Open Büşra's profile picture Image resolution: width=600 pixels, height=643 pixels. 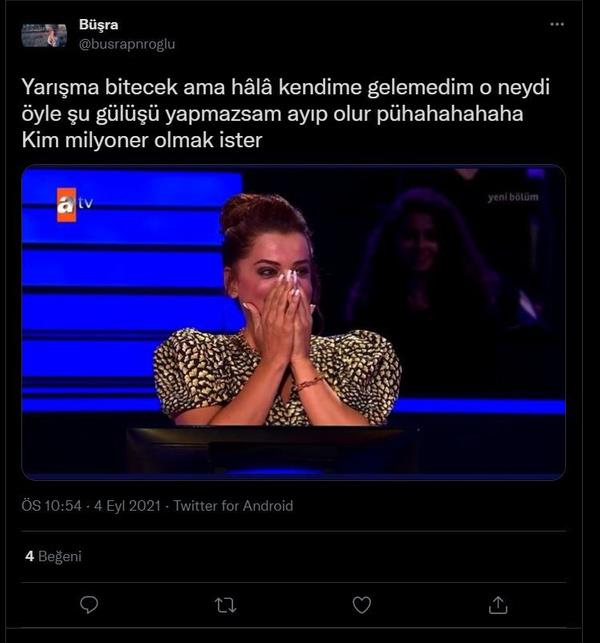pos(44,35)
